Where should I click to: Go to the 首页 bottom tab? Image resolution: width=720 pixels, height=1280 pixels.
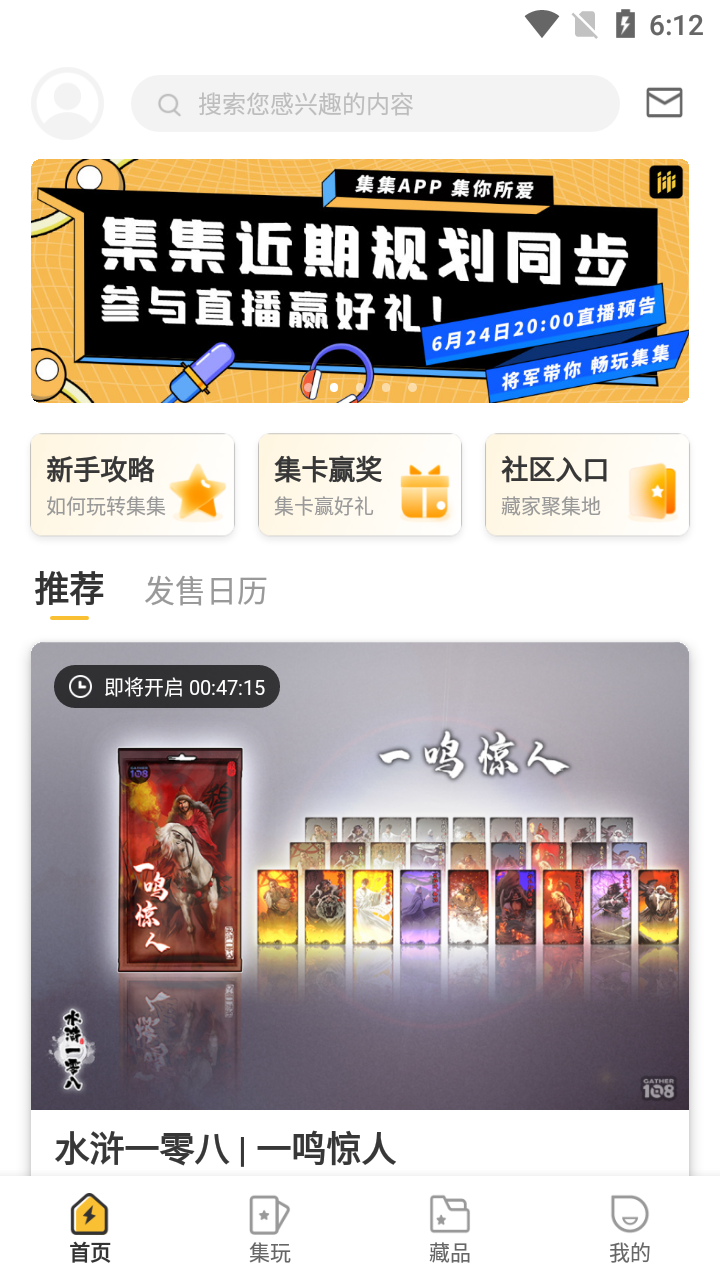tap(90, 1228)
